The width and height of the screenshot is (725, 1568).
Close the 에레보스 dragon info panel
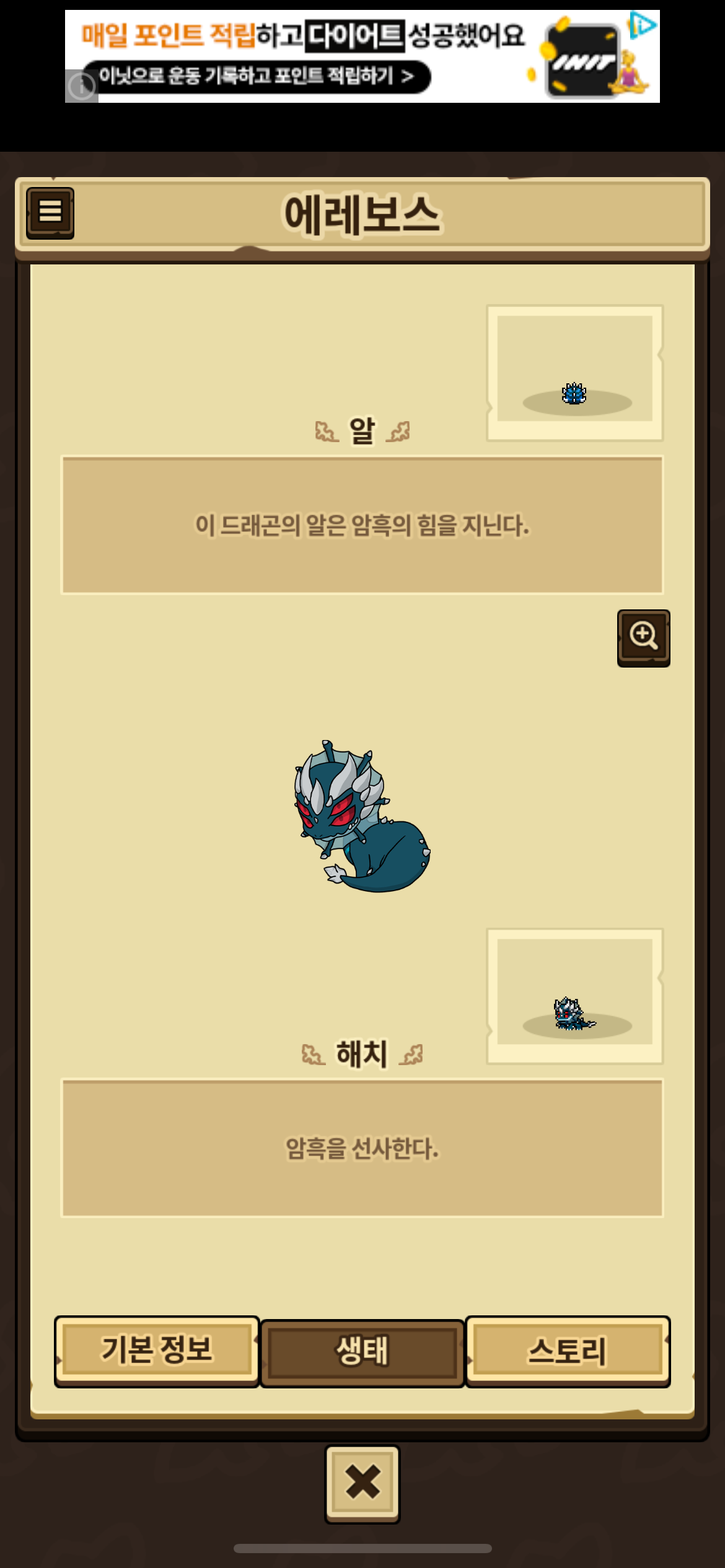pos(362,1483)
